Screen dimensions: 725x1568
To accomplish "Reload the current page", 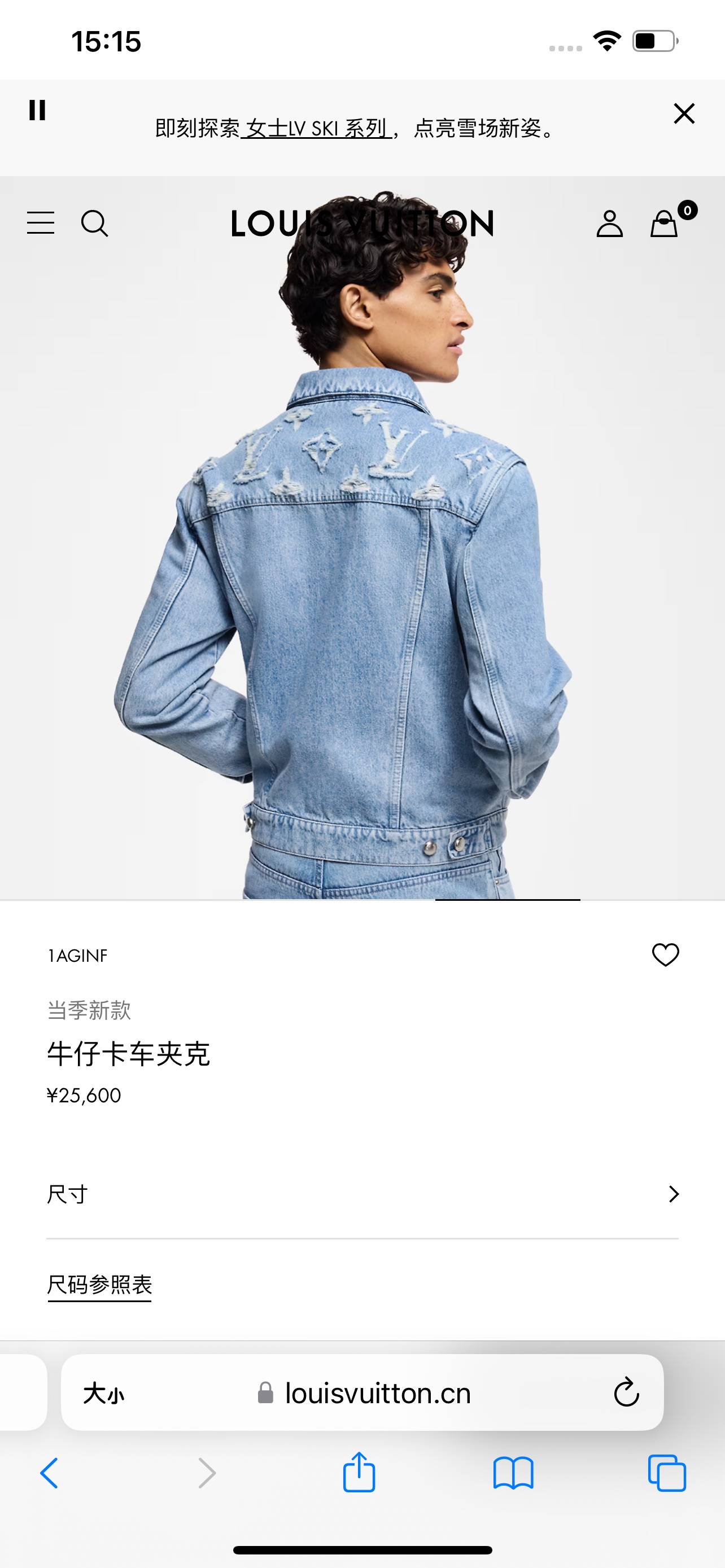I will pos(626,1392).
